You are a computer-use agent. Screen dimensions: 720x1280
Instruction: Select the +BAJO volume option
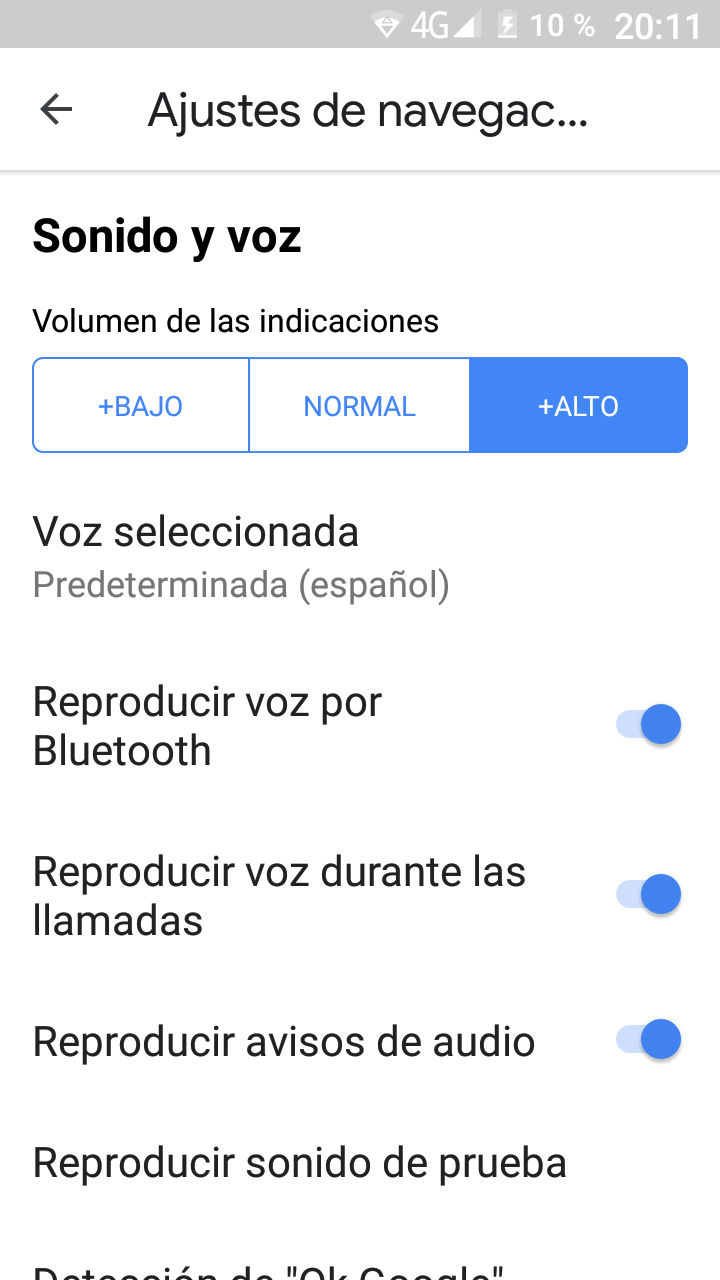pos(141,405)
